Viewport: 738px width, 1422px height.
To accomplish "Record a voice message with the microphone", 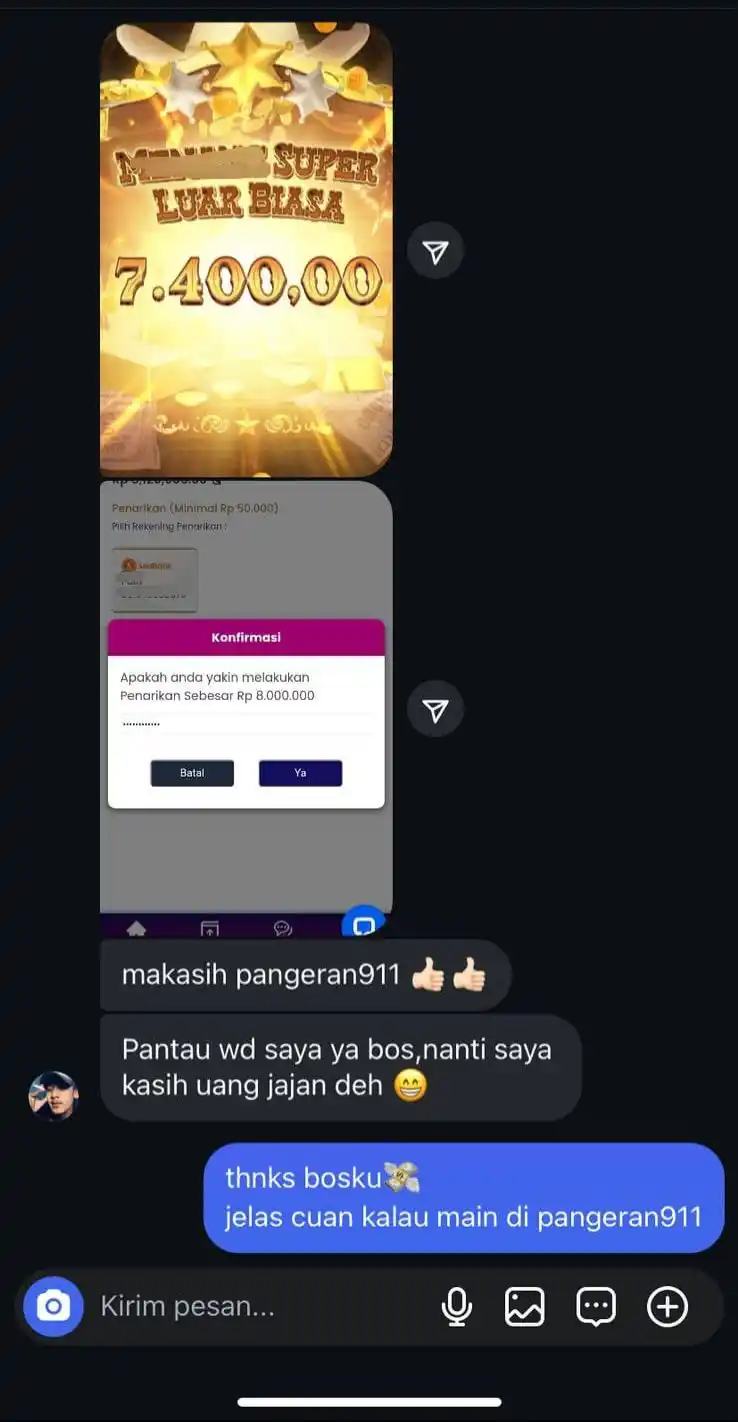I will (x=457, y=1306).
